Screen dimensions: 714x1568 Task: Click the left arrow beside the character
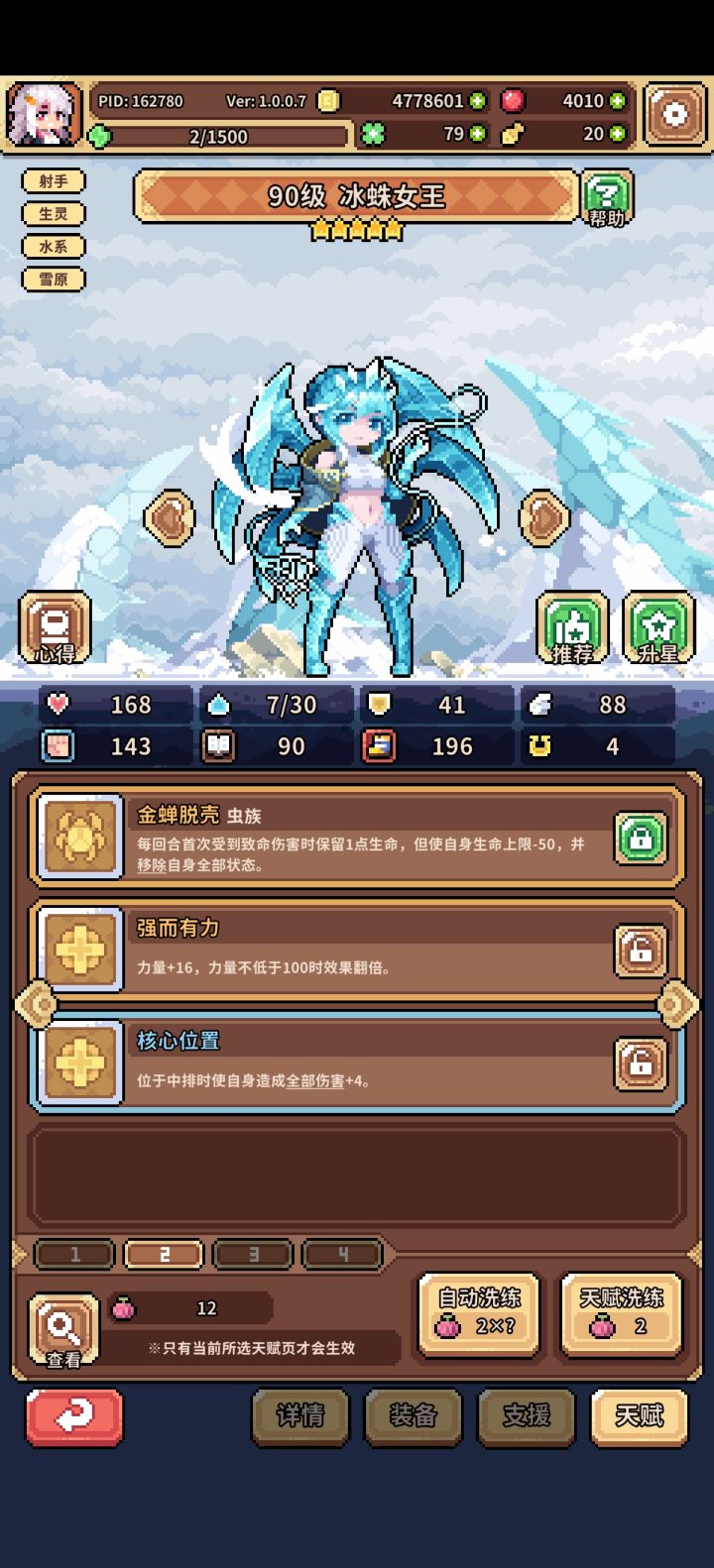point(169,517)
